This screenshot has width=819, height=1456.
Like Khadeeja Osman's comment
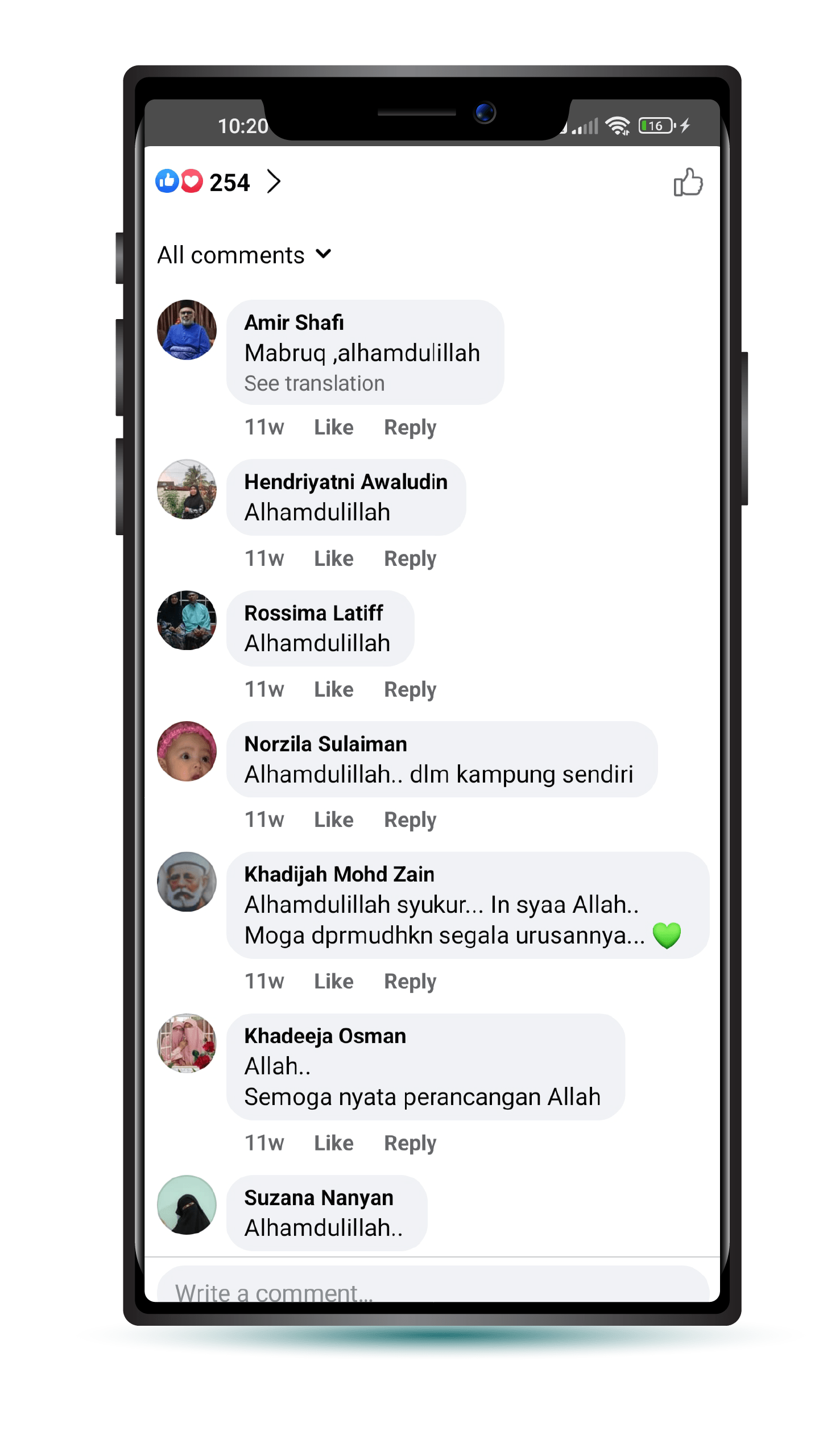pos(333,1143)
